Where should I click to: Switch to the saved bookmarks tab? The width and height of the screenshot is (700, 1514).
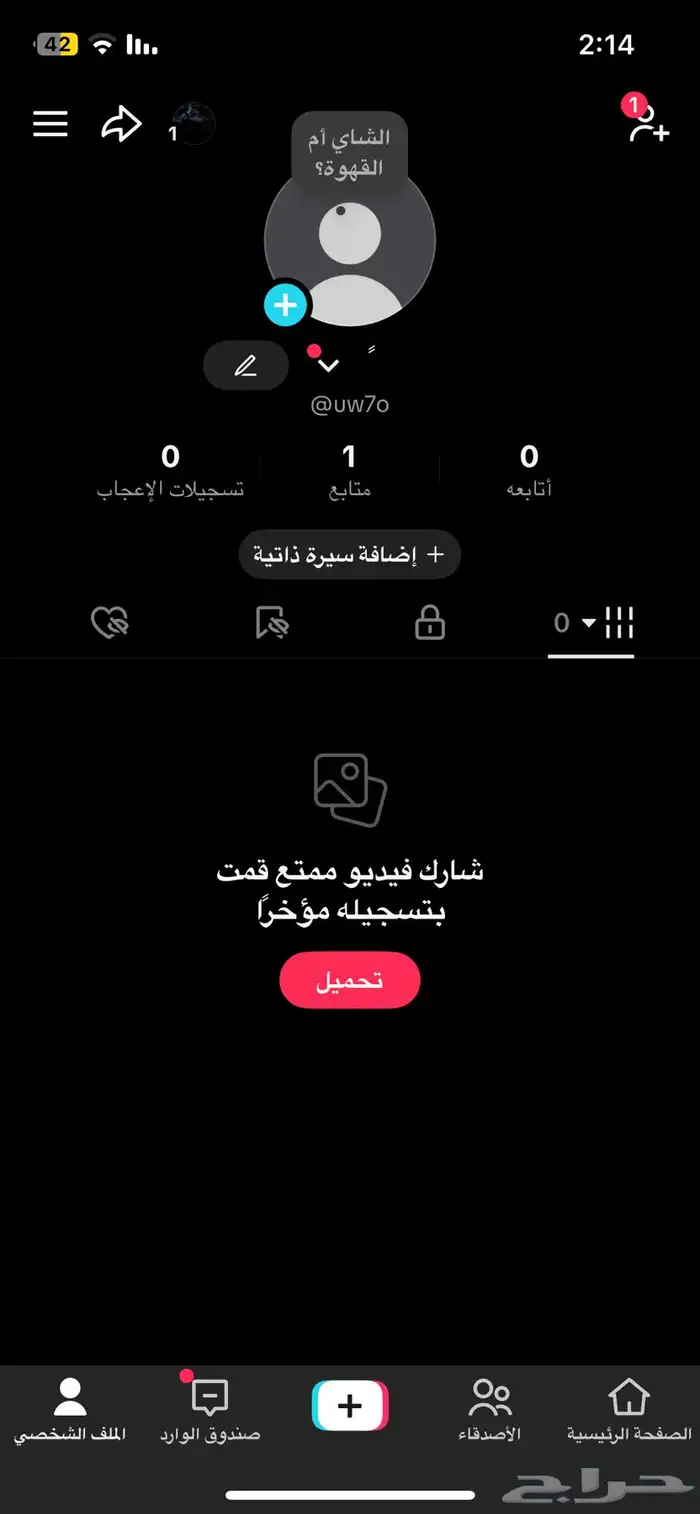tap(271, 624)
